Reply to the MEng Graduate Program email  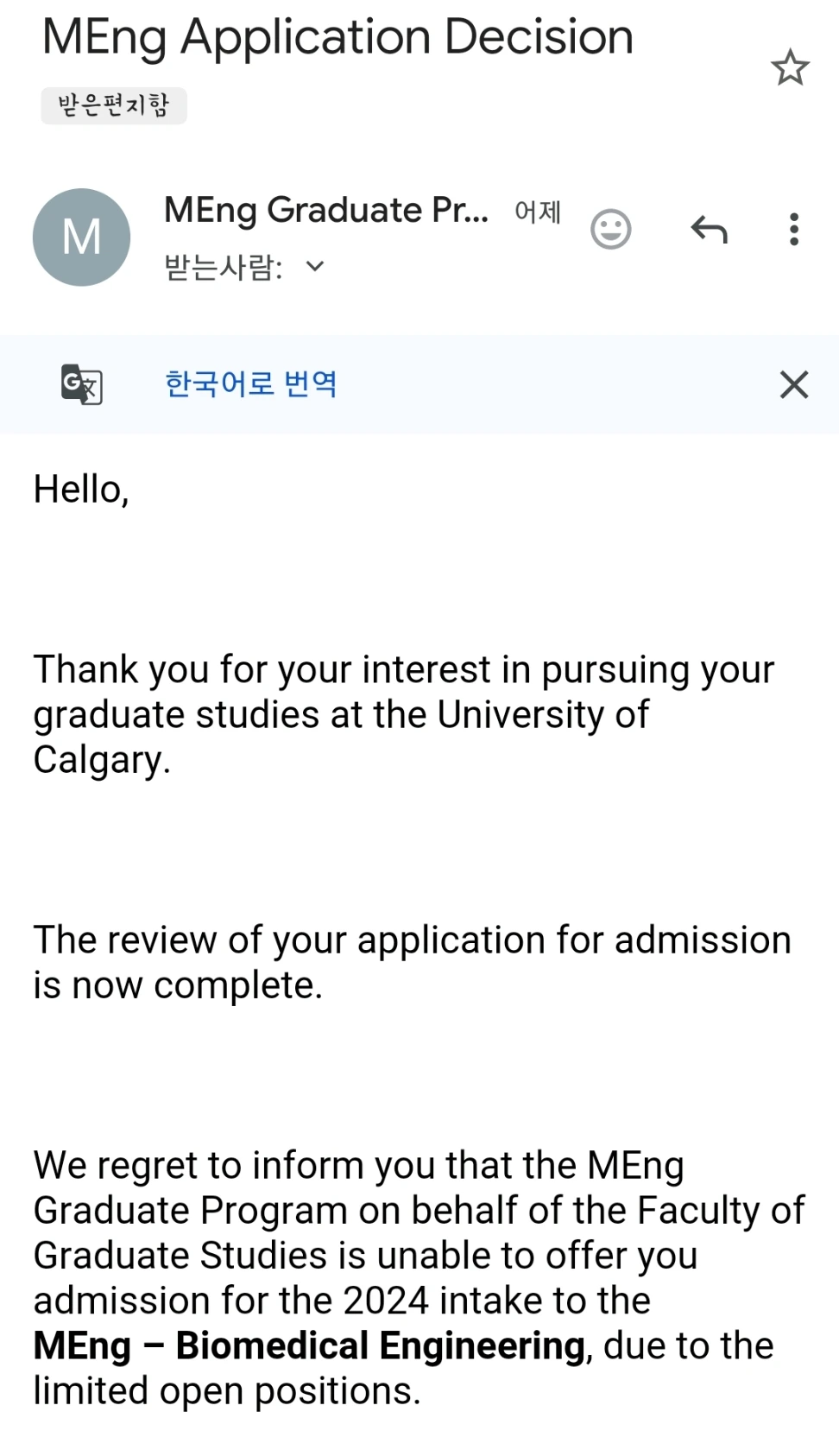pyautogui.click(x=709, y=230)
